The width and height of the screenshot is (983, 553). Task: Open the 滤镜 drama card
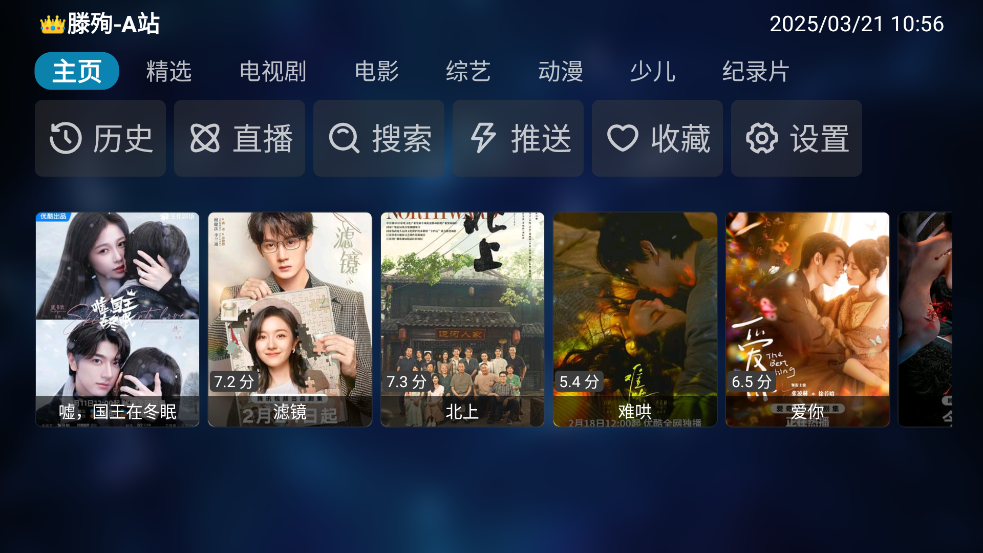[289, 319]
